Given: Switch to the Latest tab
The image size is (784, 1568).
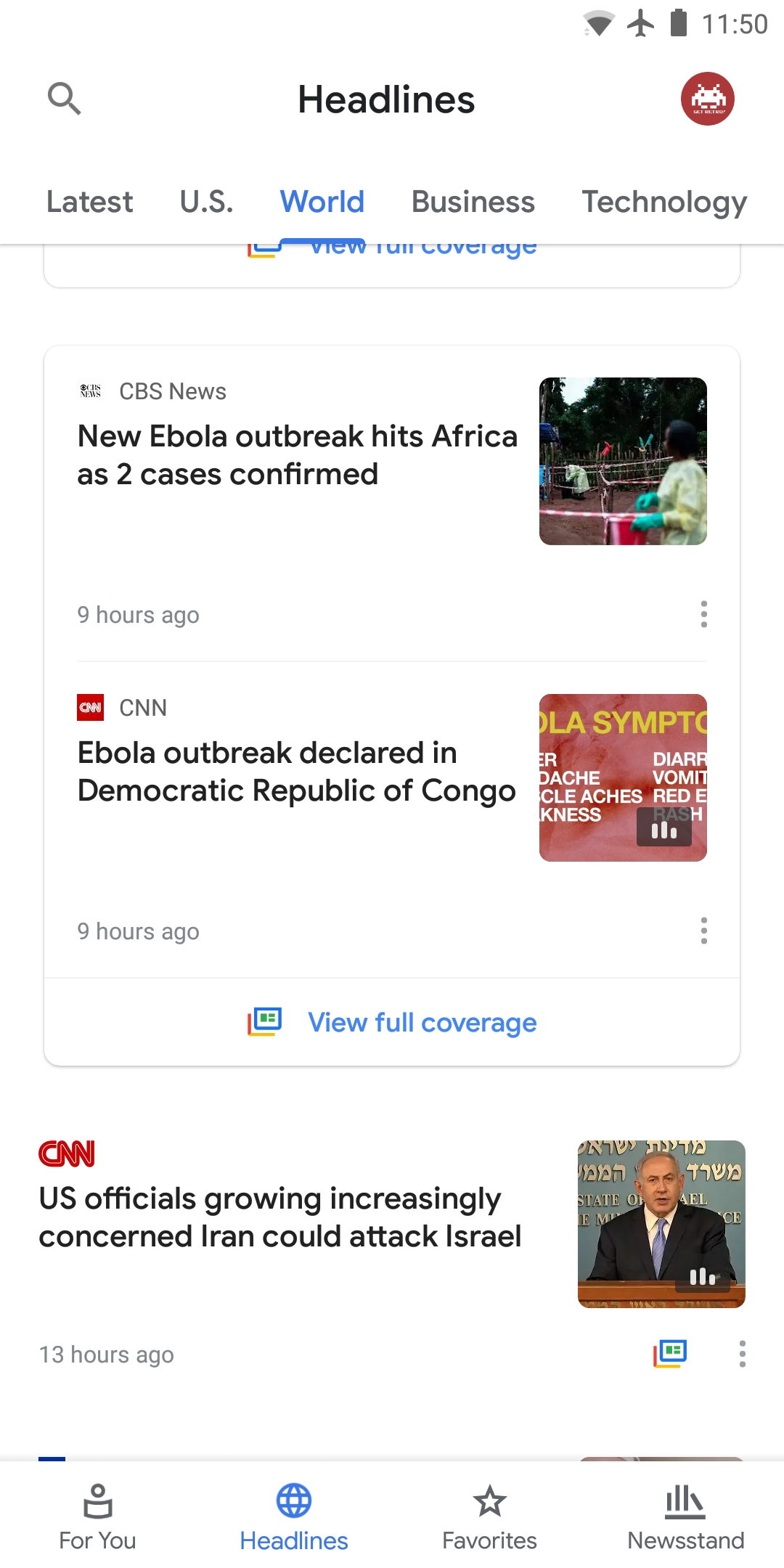Looking at the screenshot, I should pos(90,202).
